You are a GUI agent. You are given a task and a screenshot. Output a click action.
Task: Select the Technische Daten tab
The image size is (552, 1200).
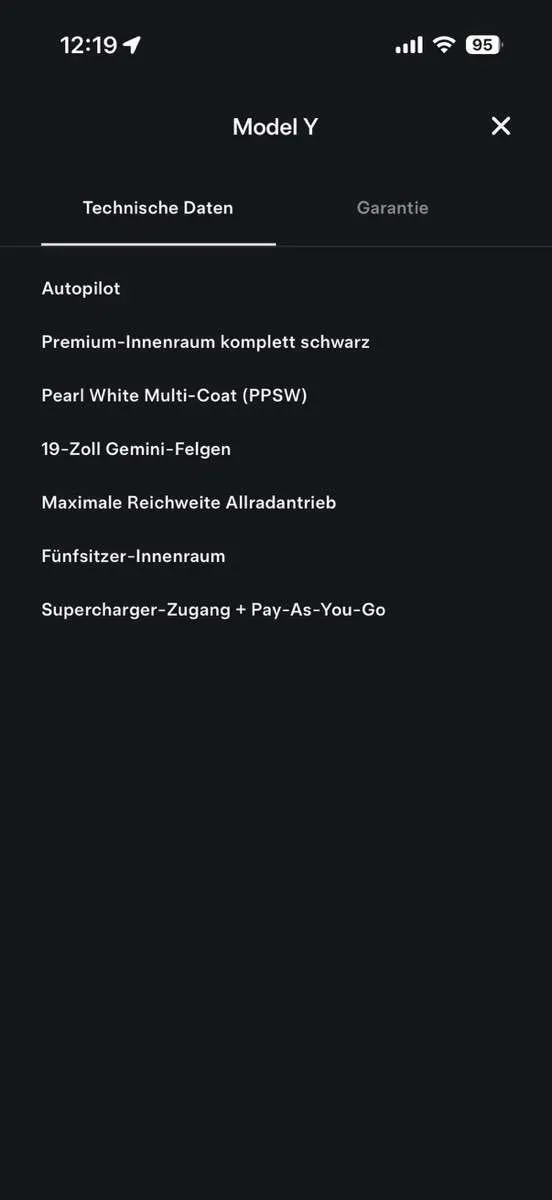coord(158,208)
